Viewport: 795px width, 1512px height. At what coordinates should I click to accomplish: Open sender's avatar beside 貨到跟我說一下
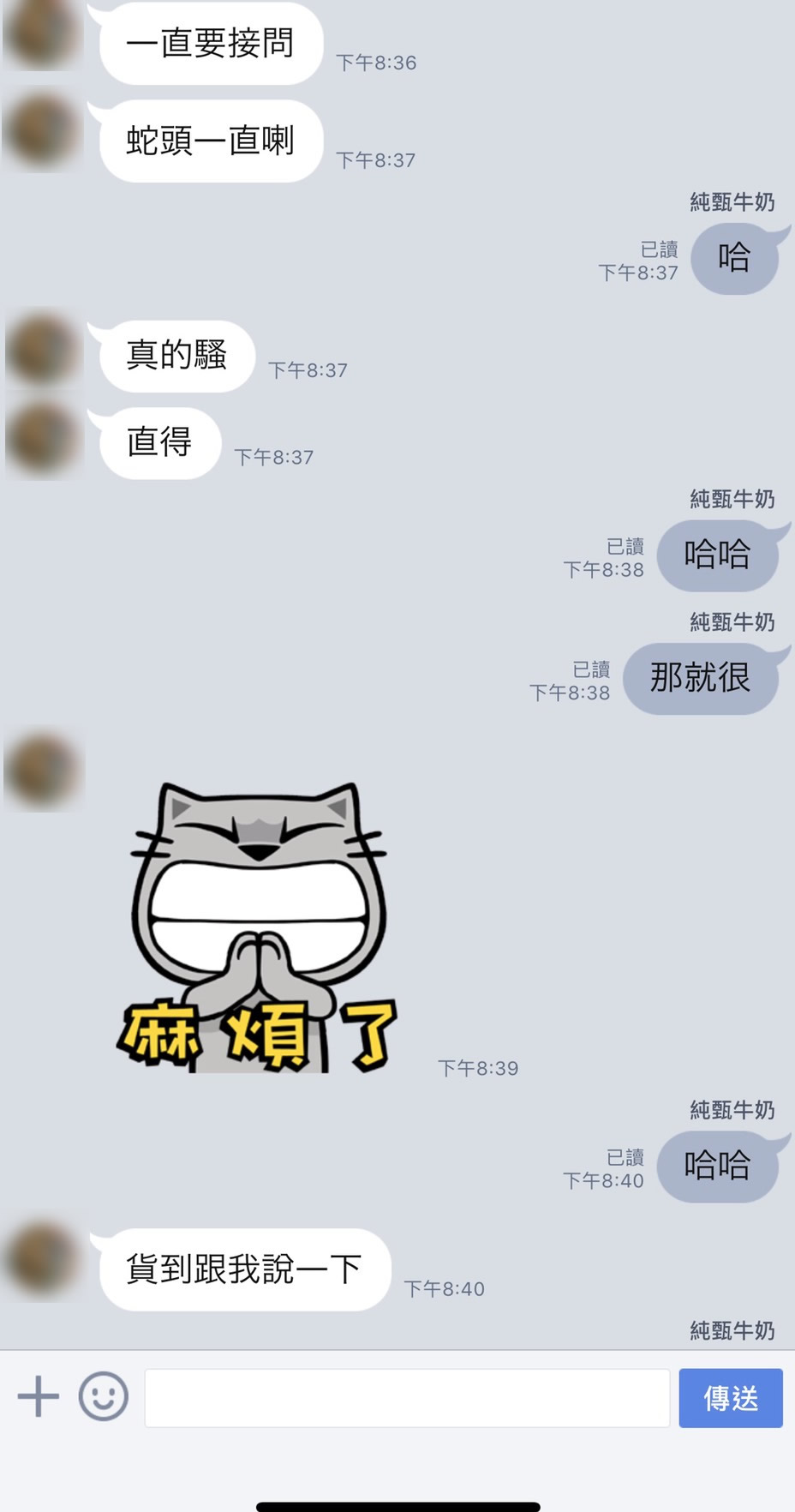click(43, 1261)
